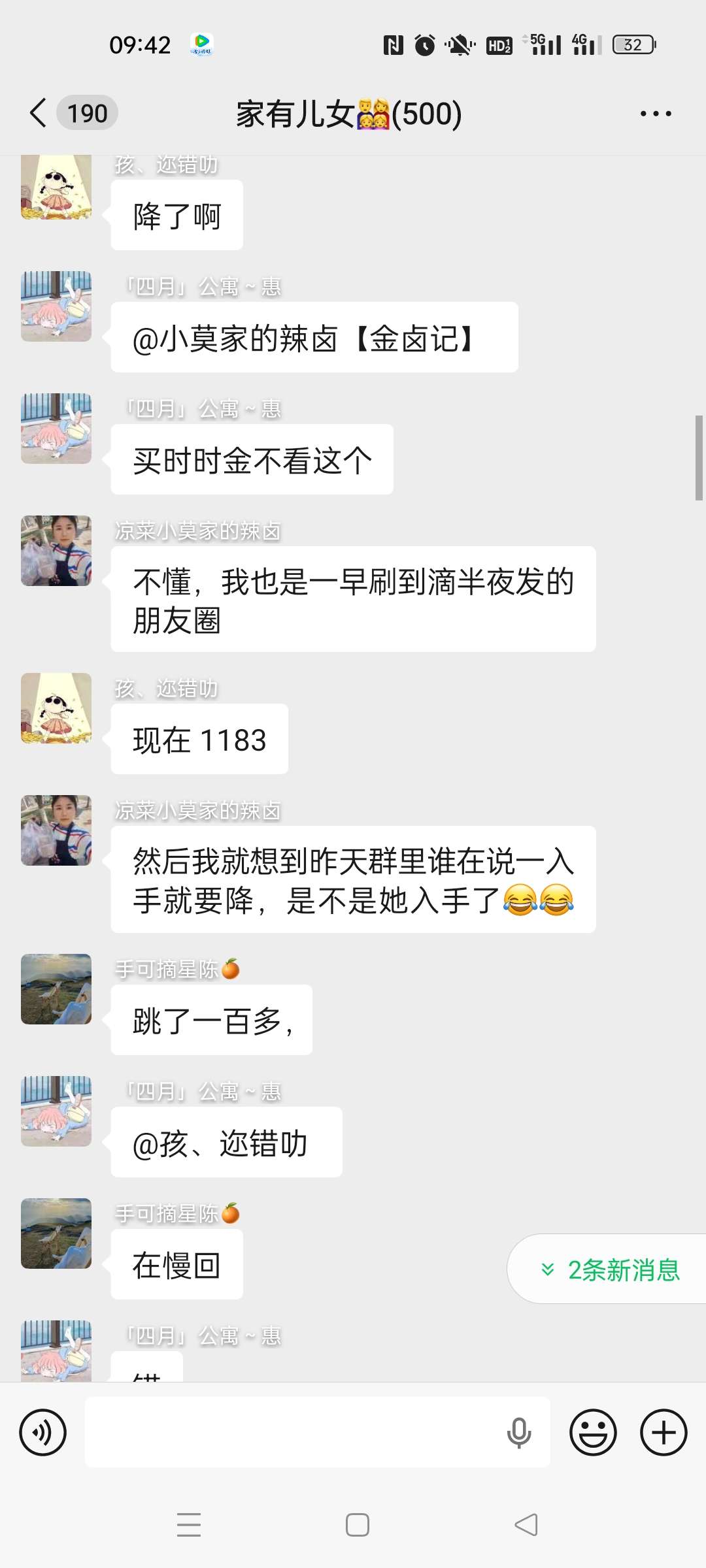Go back to the chat list
Viewport: 706px width, 1568px height.
39,113
